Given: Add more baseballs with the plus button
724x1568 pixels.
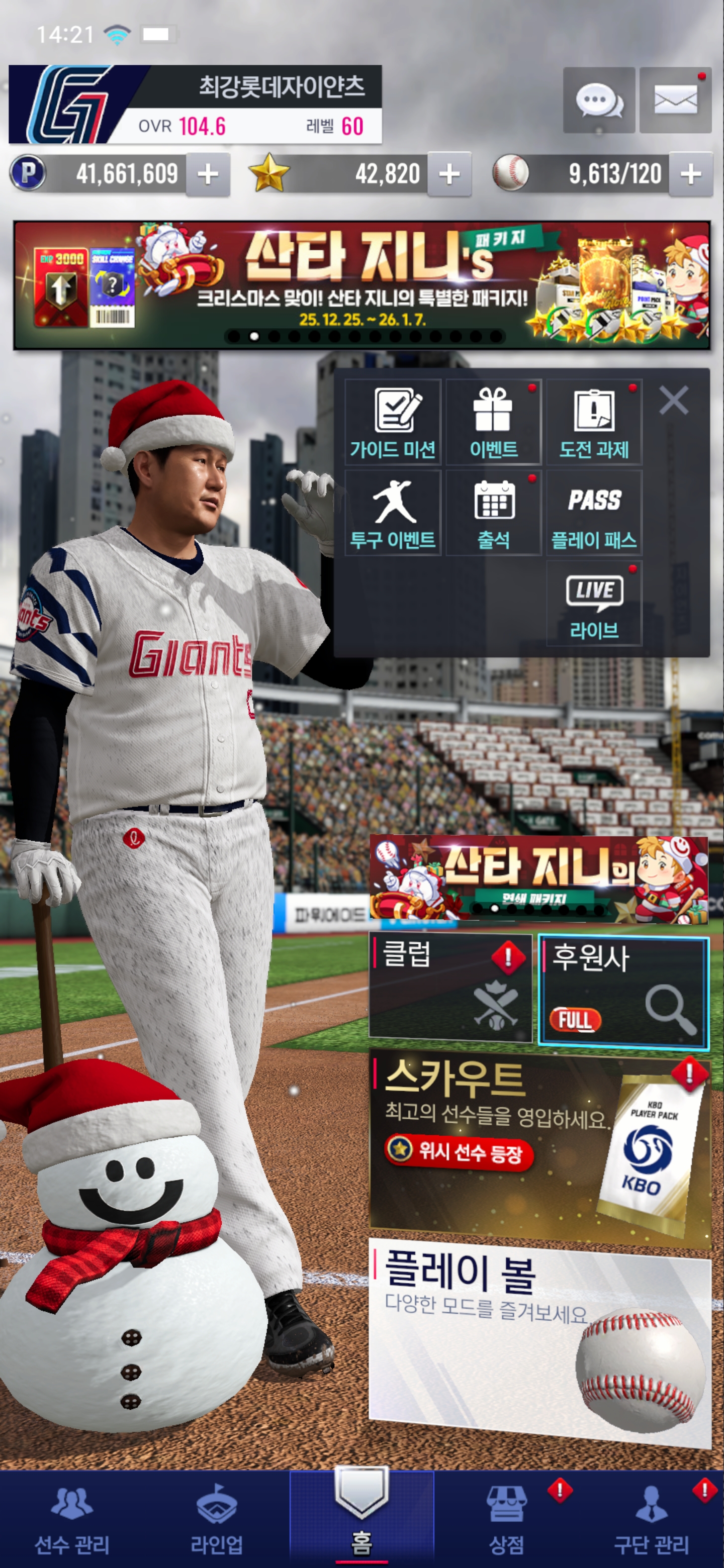Looking at the screenshot, I should tap(690, 175).
